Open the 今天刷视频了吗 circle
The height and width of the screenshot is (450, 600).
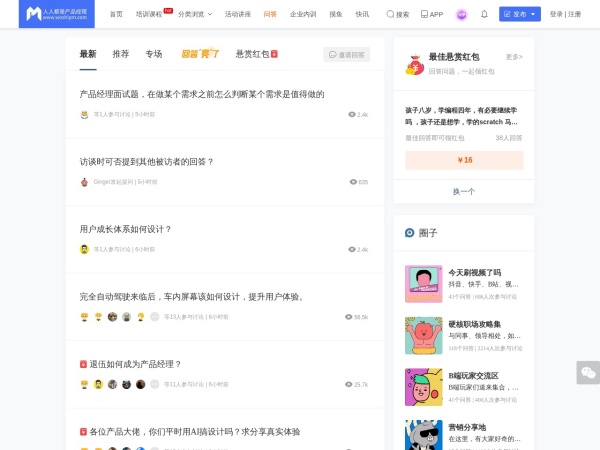pos(474,272)
